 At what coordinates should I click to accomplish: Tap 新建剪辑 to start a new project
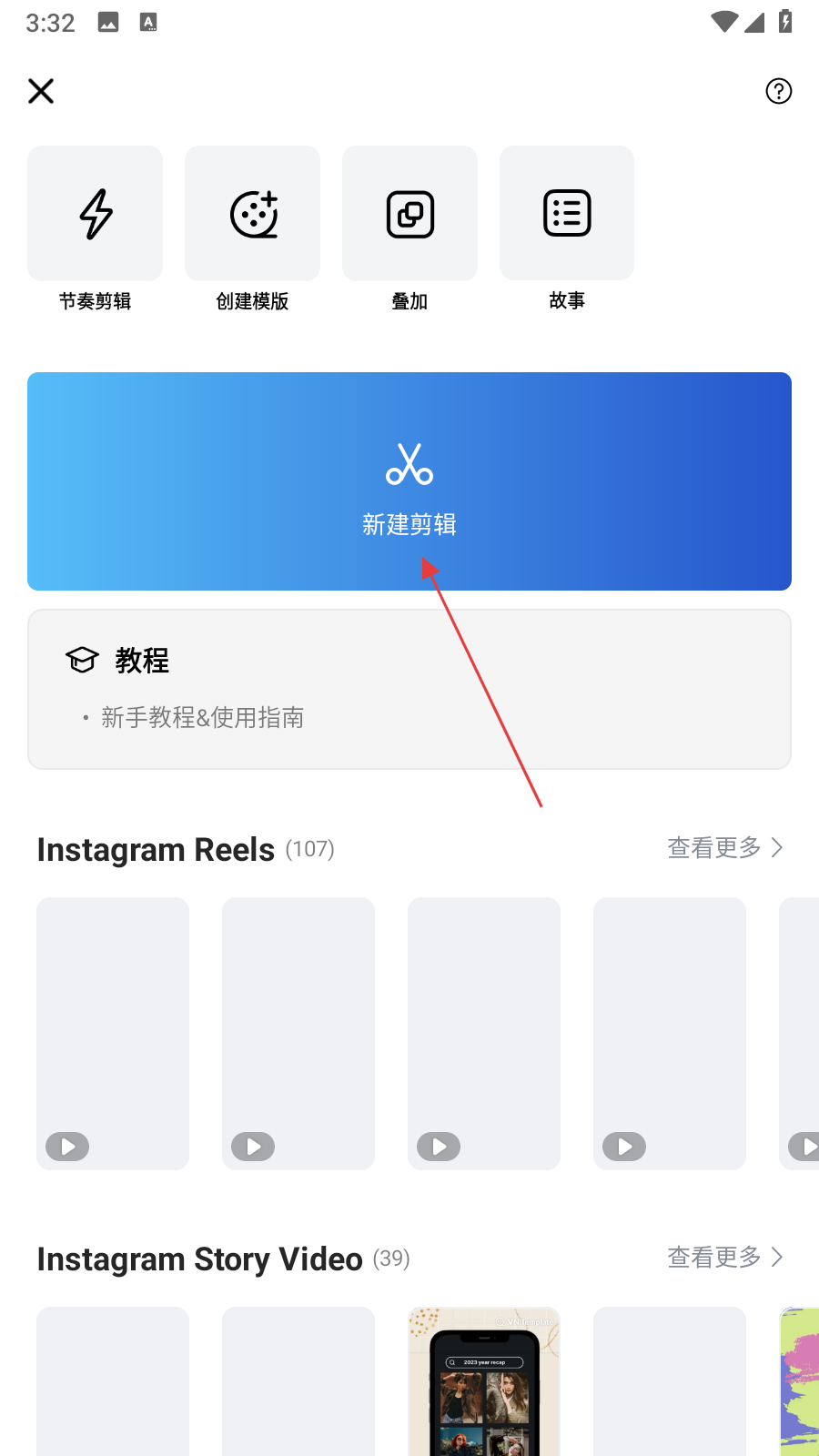point(409,481)
